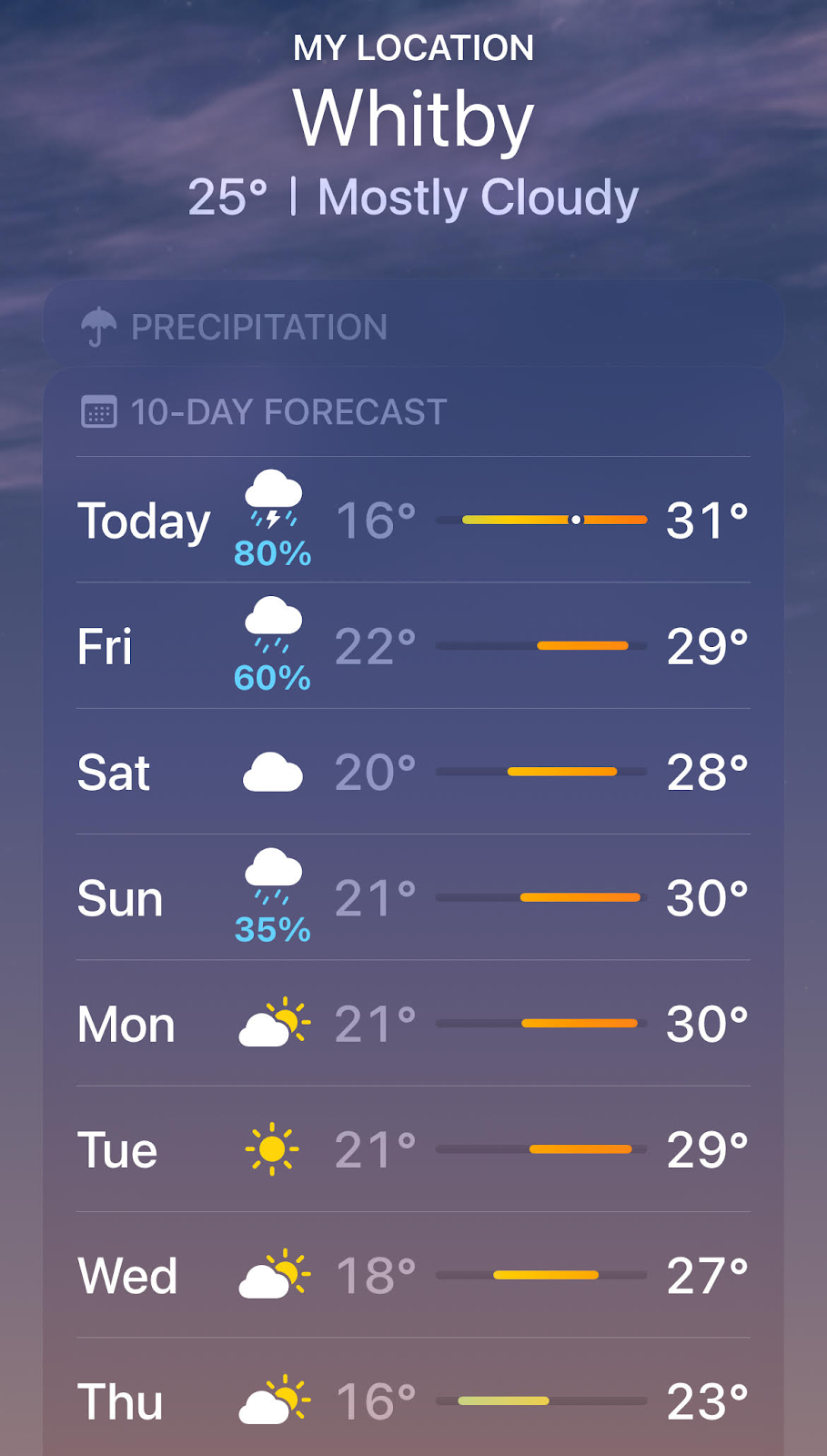
Task: Open Sun forecast with 35% rain
Action: [413, 897]
